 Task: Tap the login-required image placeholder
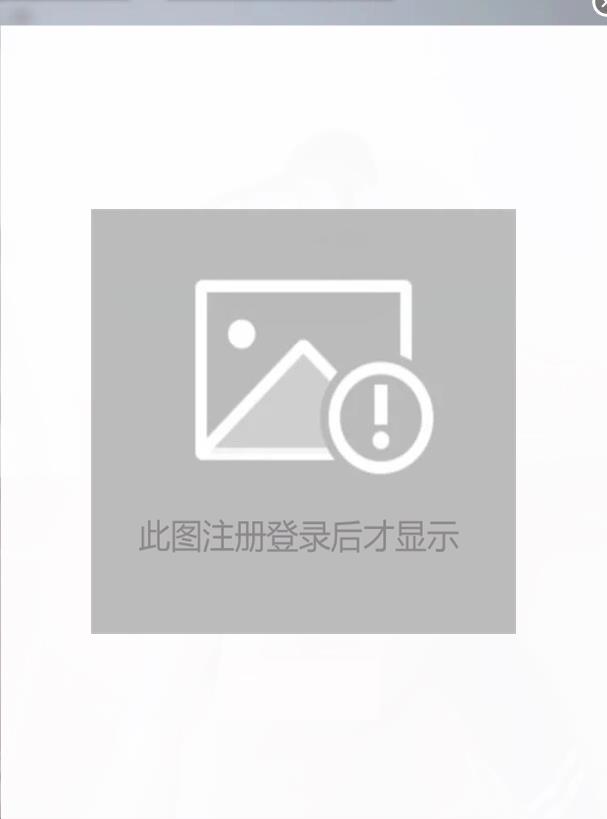point(303,421)
